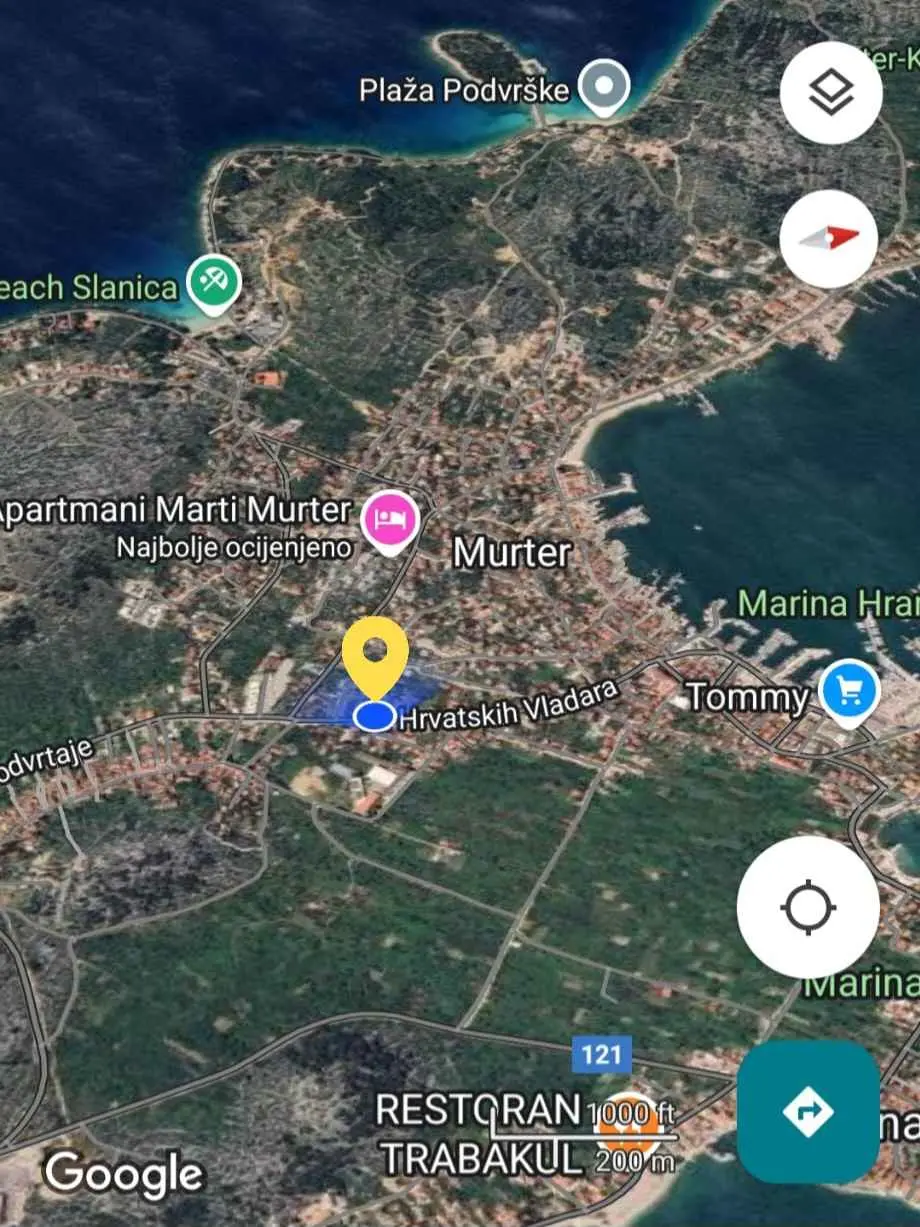This screenshot has width=920, height=1227.
Task: Start directions with the blue arrow button
Action: point(808,1111)
